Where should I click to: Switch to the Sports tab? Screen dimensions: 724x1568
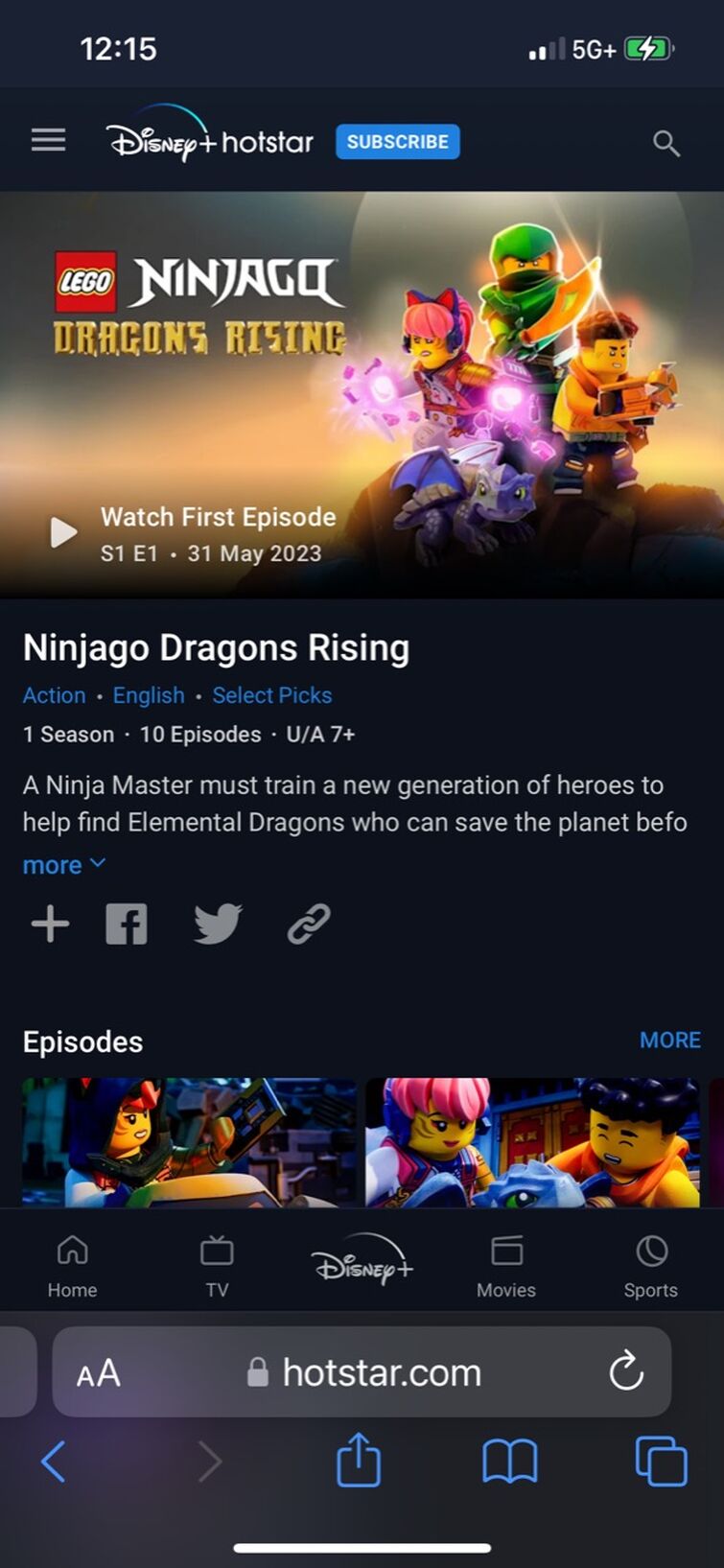coord(650,1265)
